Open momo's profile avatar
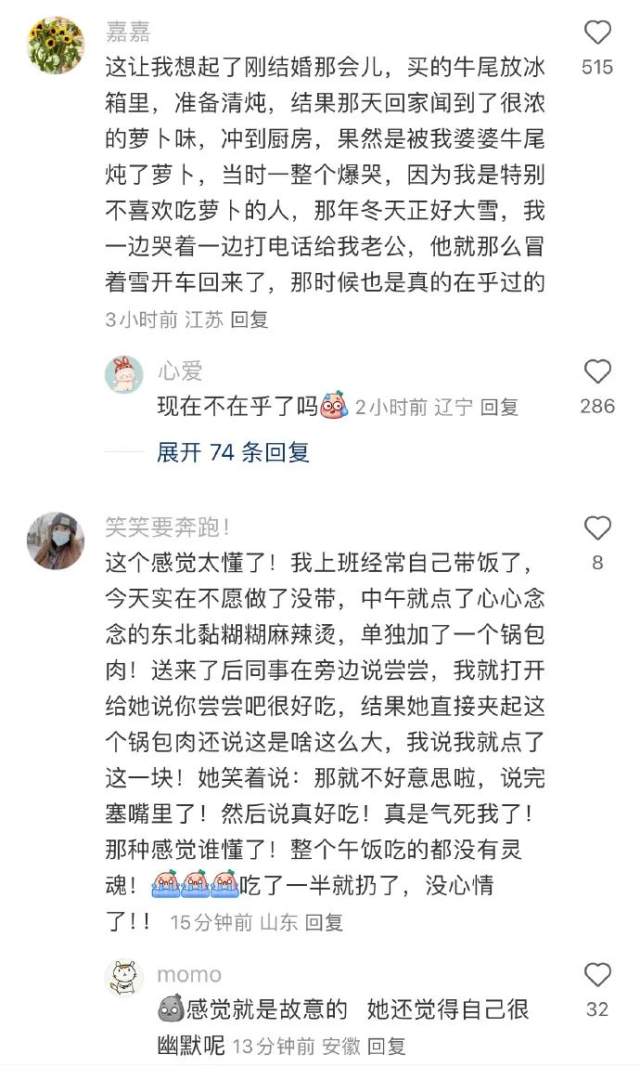This screenshot has height=1080, width=640. click(125, 977)
